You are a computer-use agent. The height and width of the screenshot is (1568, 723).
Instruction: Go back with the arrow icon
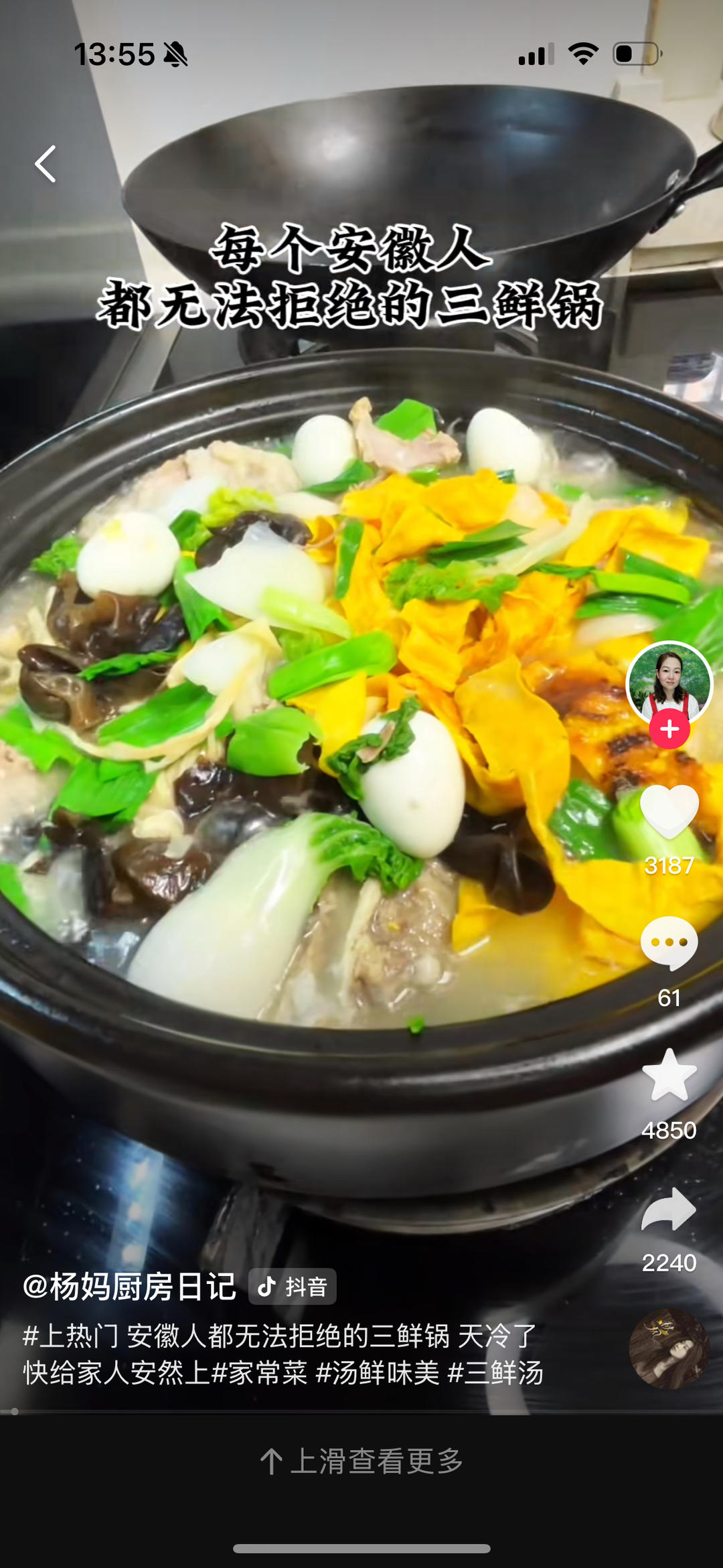(x=46, y=163)
